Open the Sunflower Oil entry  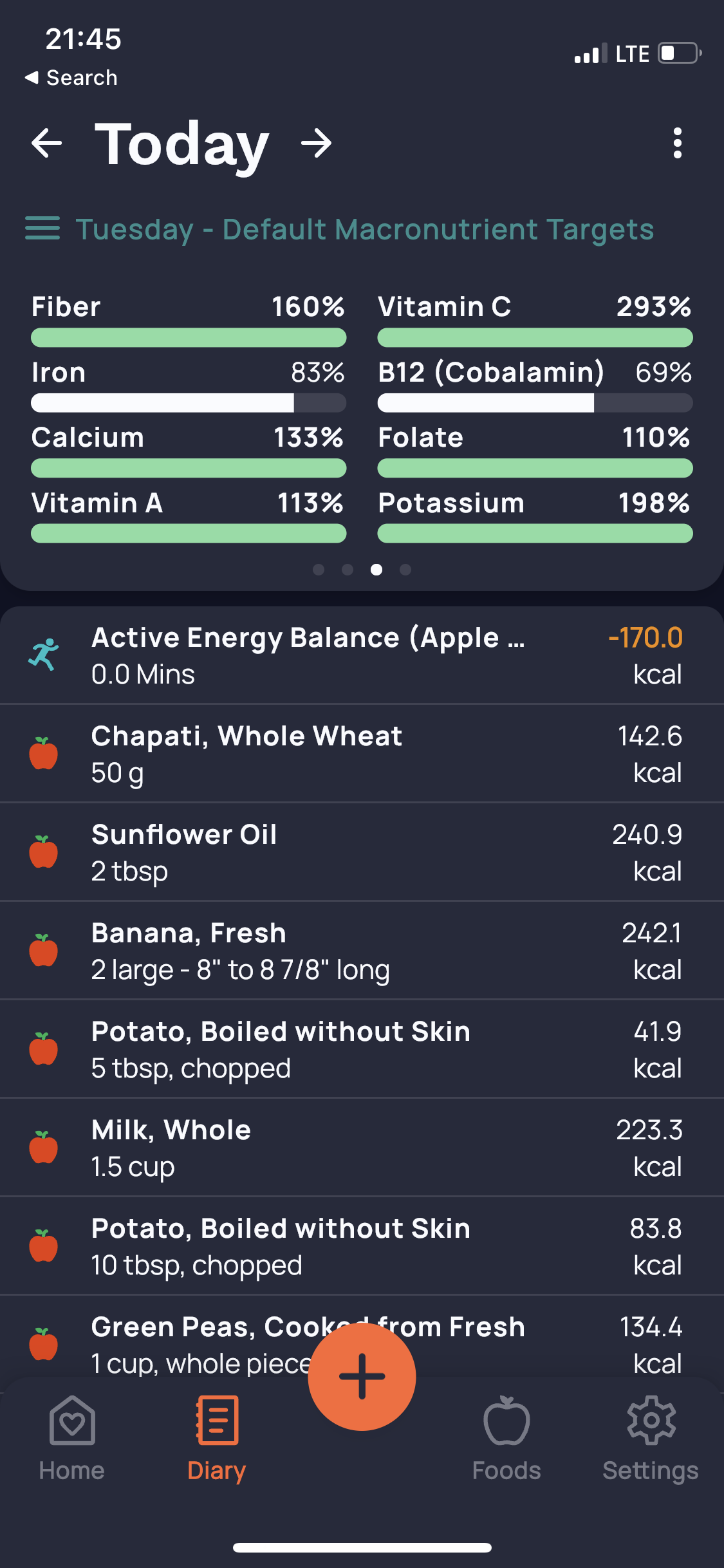[362, 852]
